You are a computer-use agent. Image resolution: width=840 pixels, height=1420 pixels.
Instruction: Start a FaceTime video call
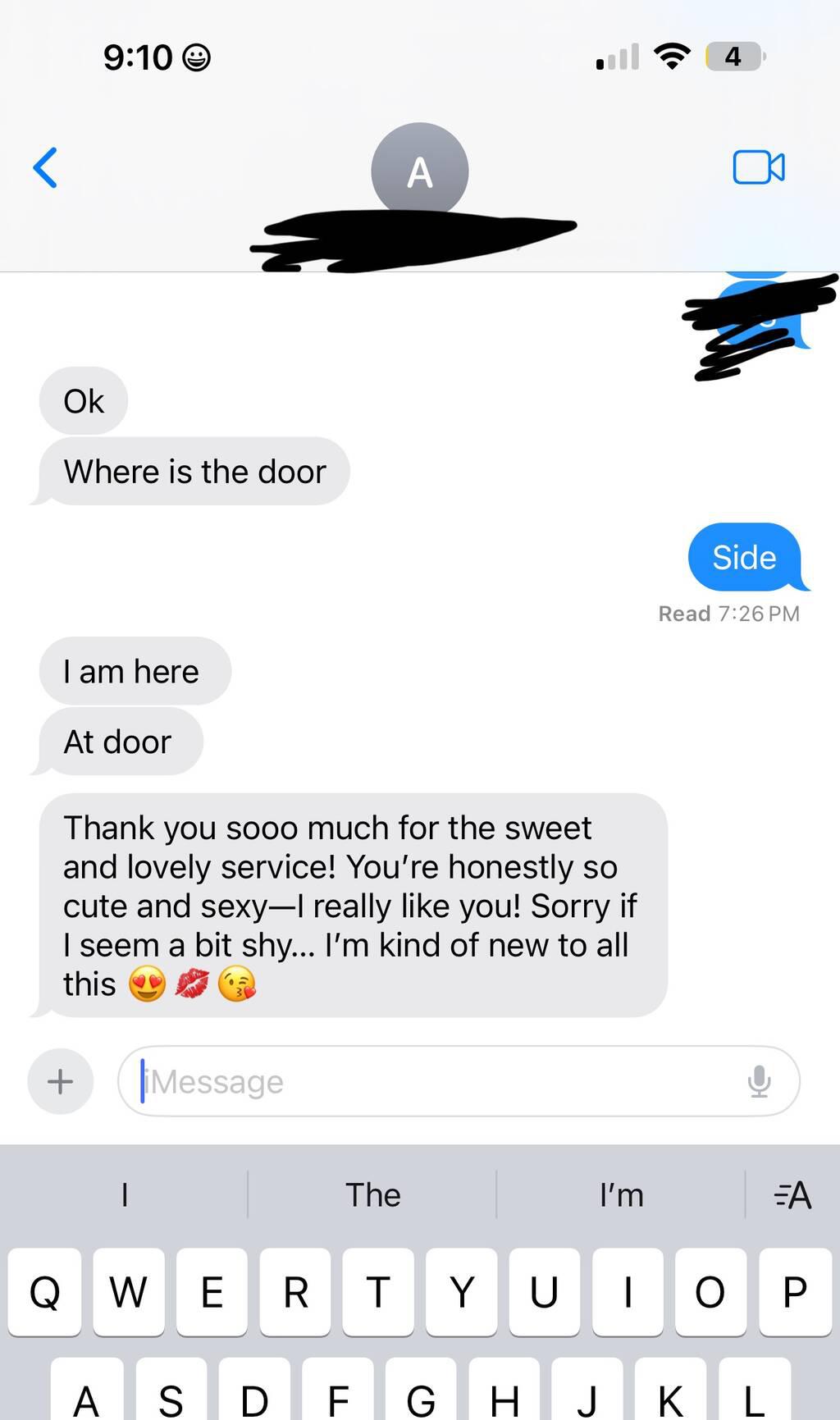pos(758,167)
